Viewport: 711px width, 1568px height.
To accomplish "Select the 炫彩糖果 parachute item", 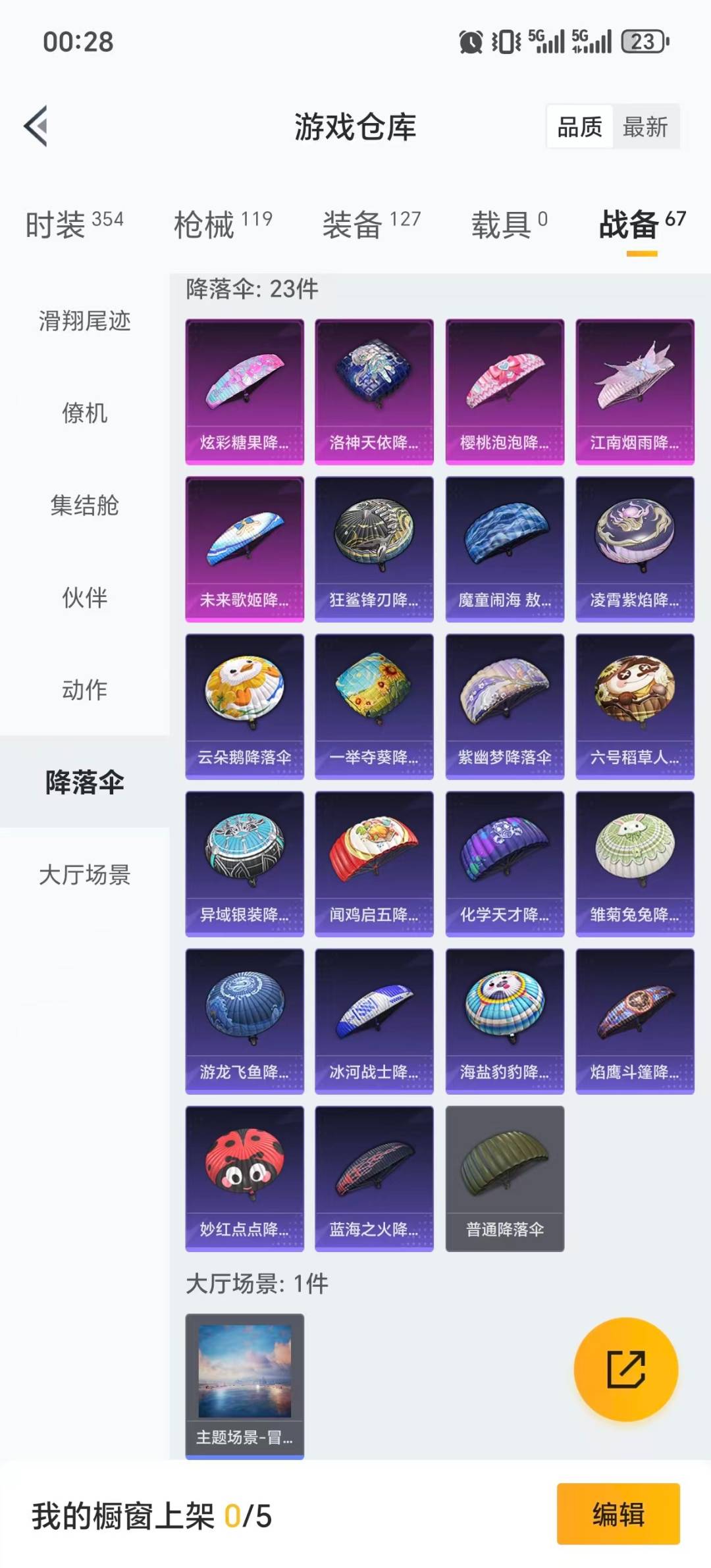I will (x=244, y=388).
